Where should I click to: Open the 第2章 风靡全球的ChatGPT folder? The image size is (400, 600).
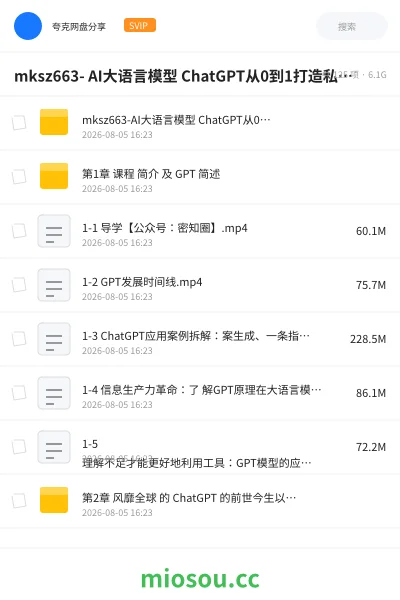coord(200,501)
